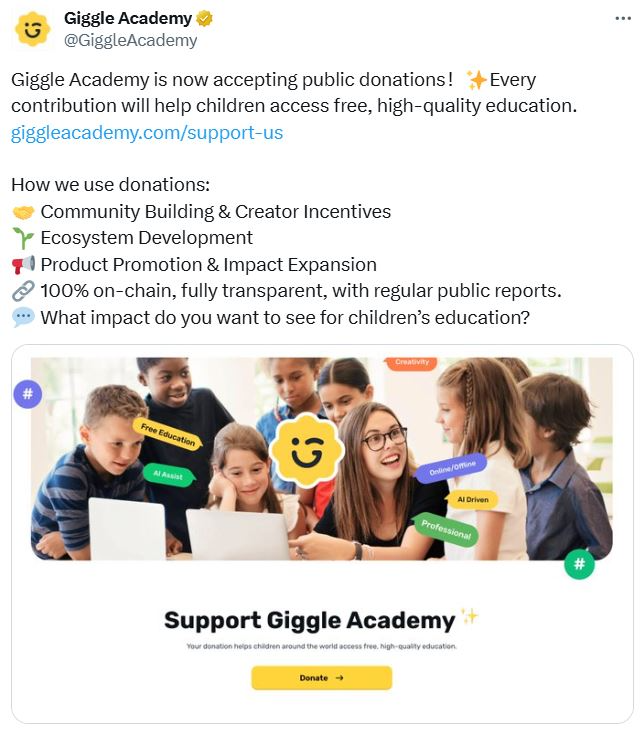Open the Giggle Academy profile avatar
The image size is (643, 734).
(x=33, y=29)
